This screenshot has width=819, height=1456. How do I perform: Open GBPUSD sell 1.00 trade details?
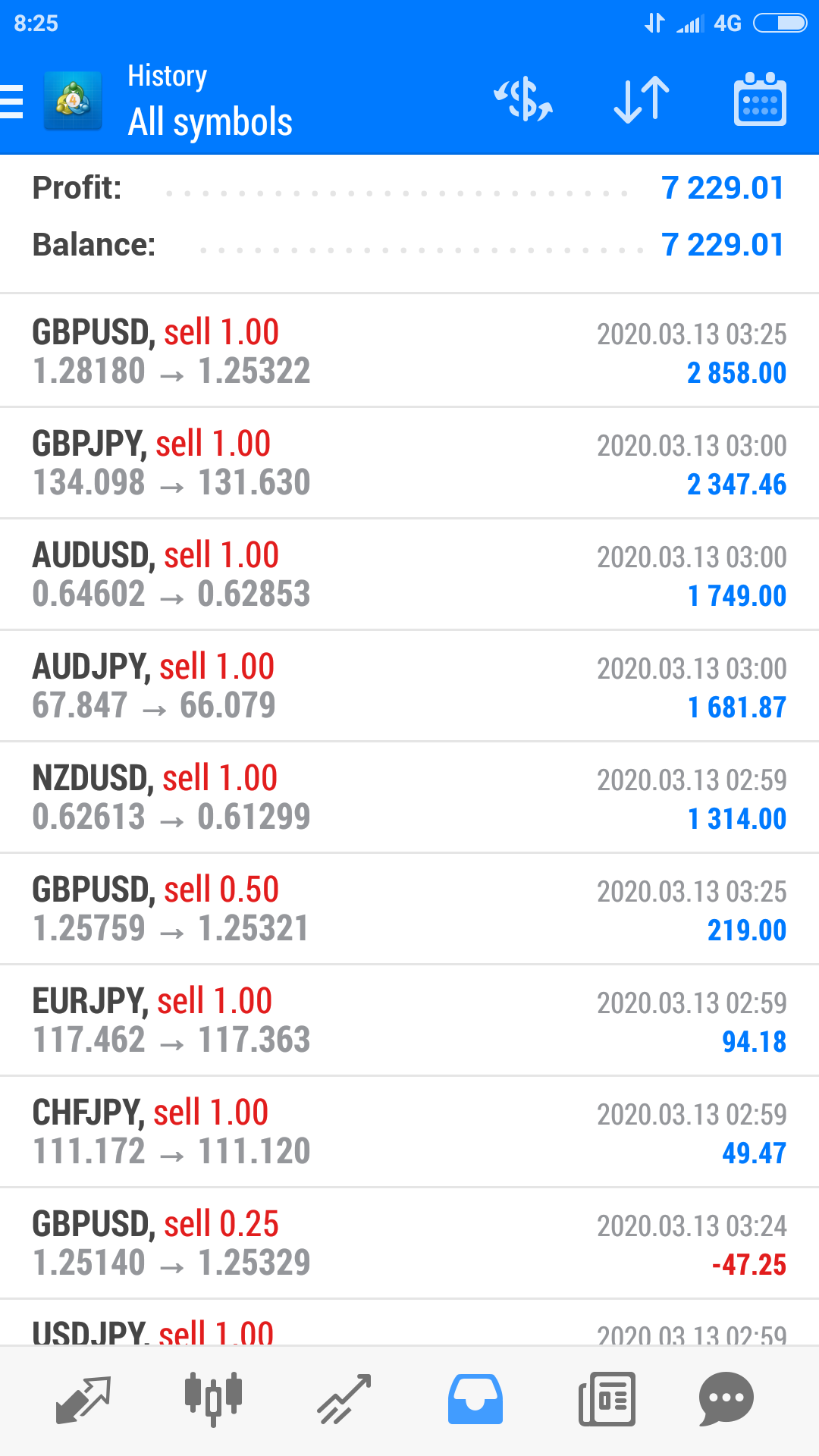click(409, 352)
